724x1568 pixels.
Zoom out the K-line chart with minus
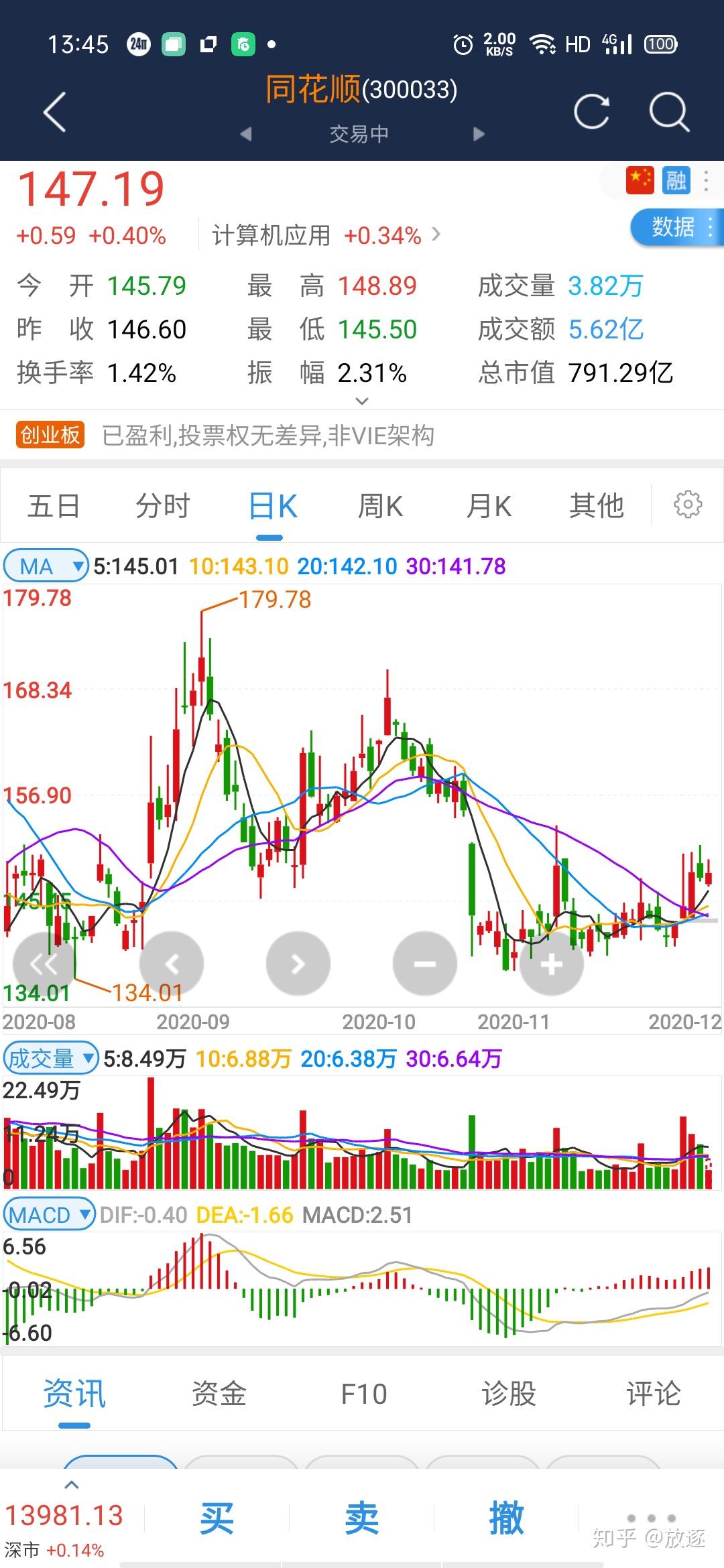click(x=424, y=964)
